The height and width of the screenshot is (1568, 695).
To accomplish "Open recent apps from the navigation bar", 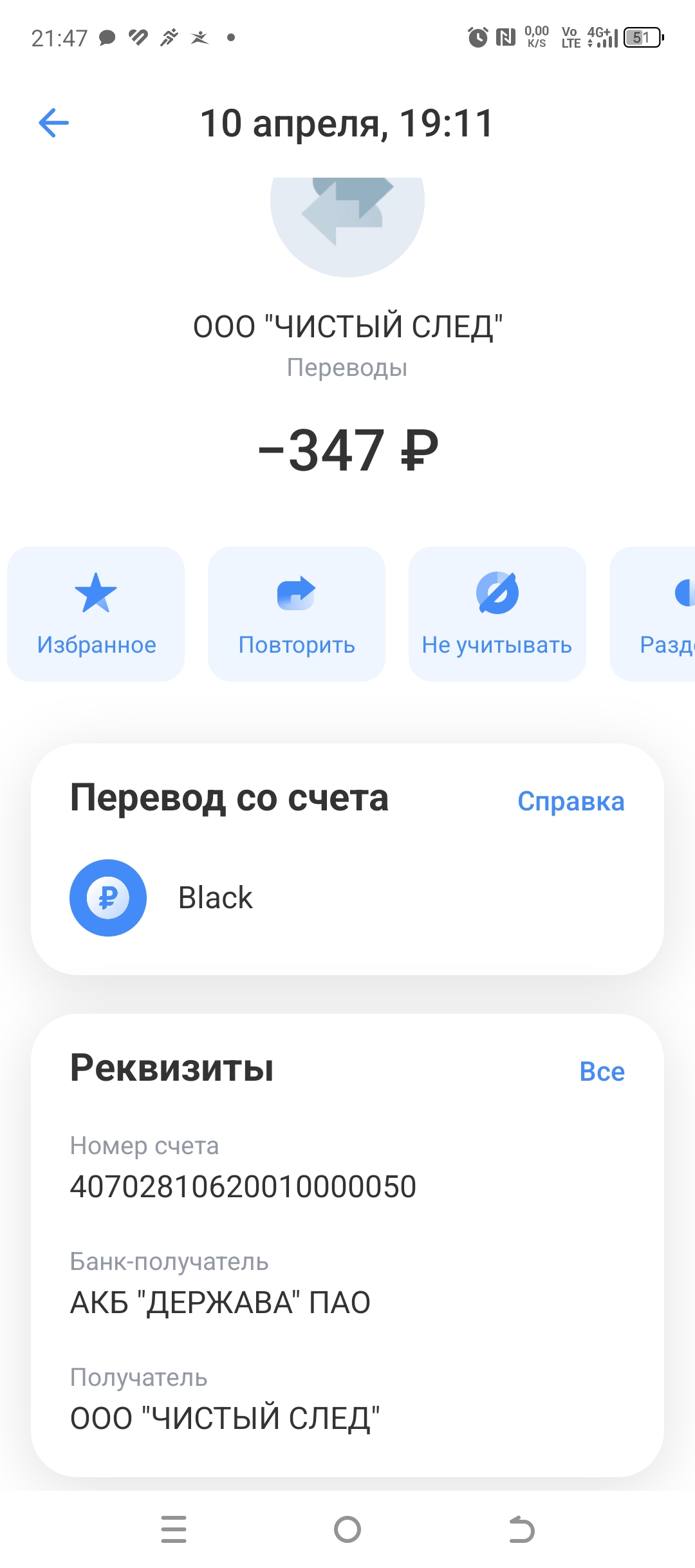I will (174, 1529).
